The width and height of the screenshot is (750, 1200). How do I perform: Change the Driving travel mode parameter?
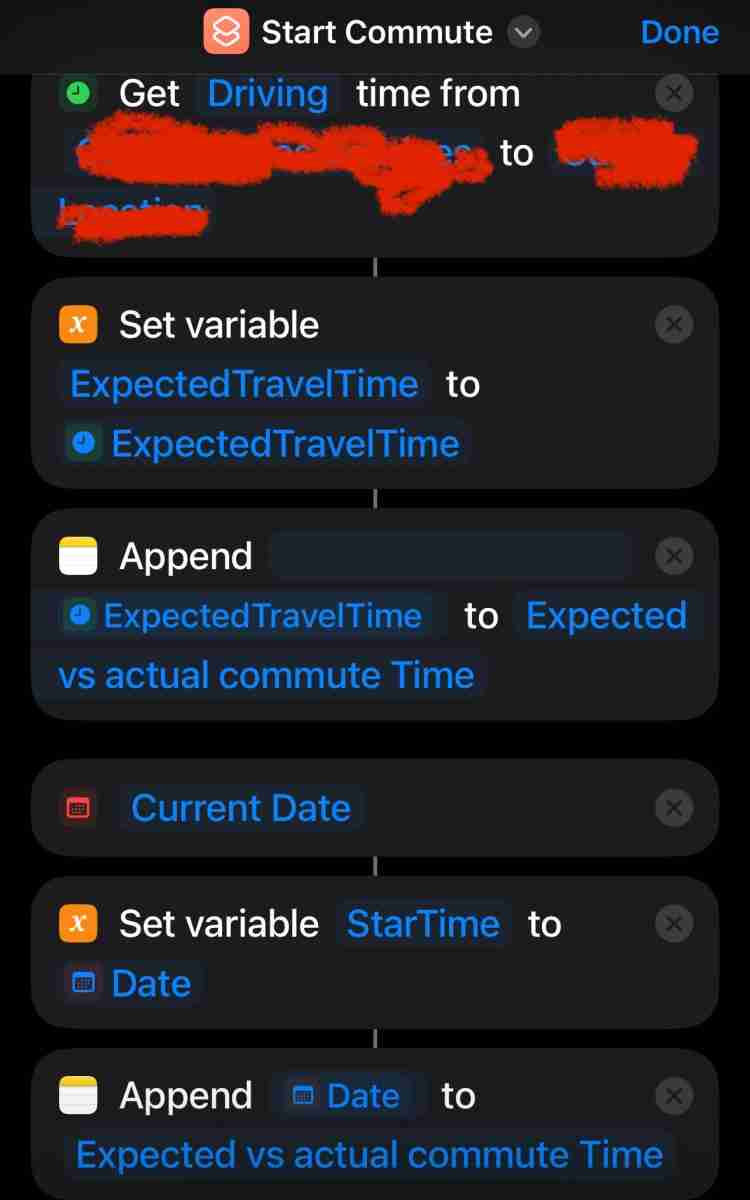268,94
